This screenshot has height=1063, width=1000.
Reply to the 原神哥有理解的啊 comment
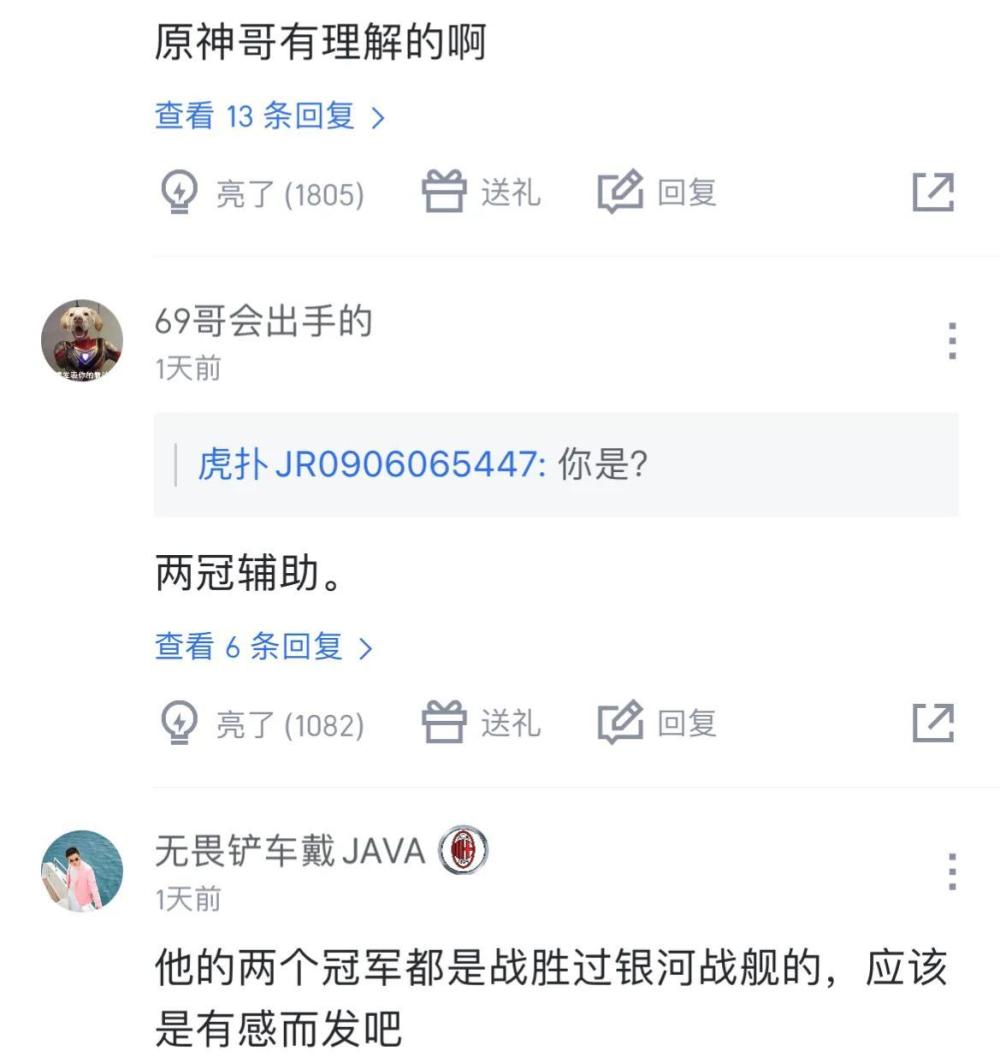click(657, 192)
